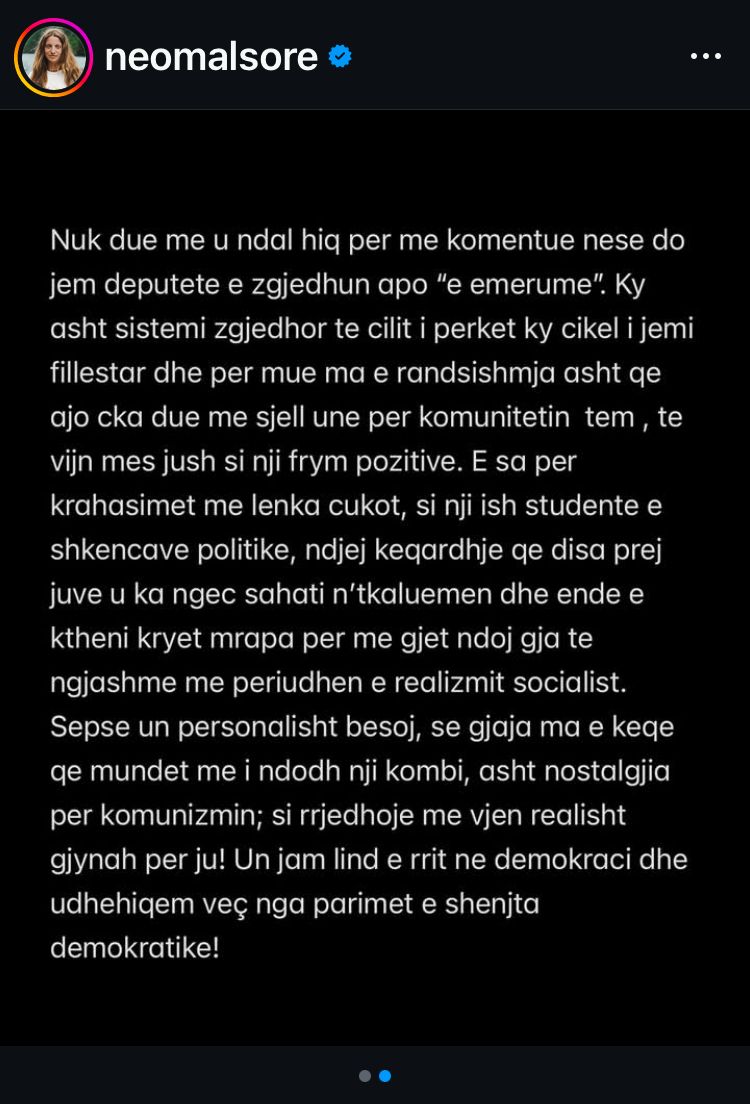The height and width of the screenshot is (1104, 750).
Task: Open neomalsore's profile picture story
Action: click(53, 57)
